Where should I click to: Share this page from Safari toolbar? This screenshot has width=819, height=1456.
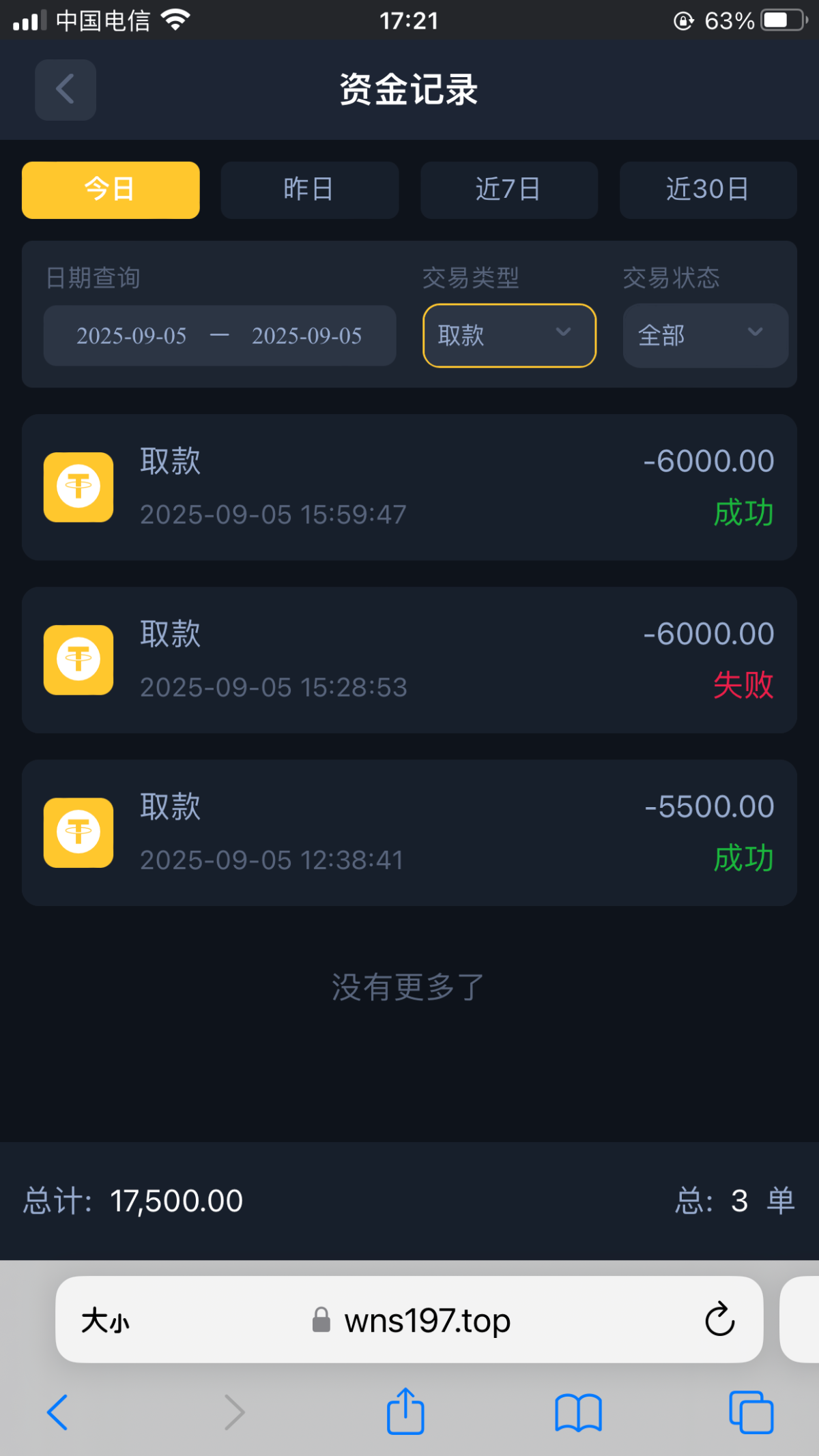coord(405,1411)
